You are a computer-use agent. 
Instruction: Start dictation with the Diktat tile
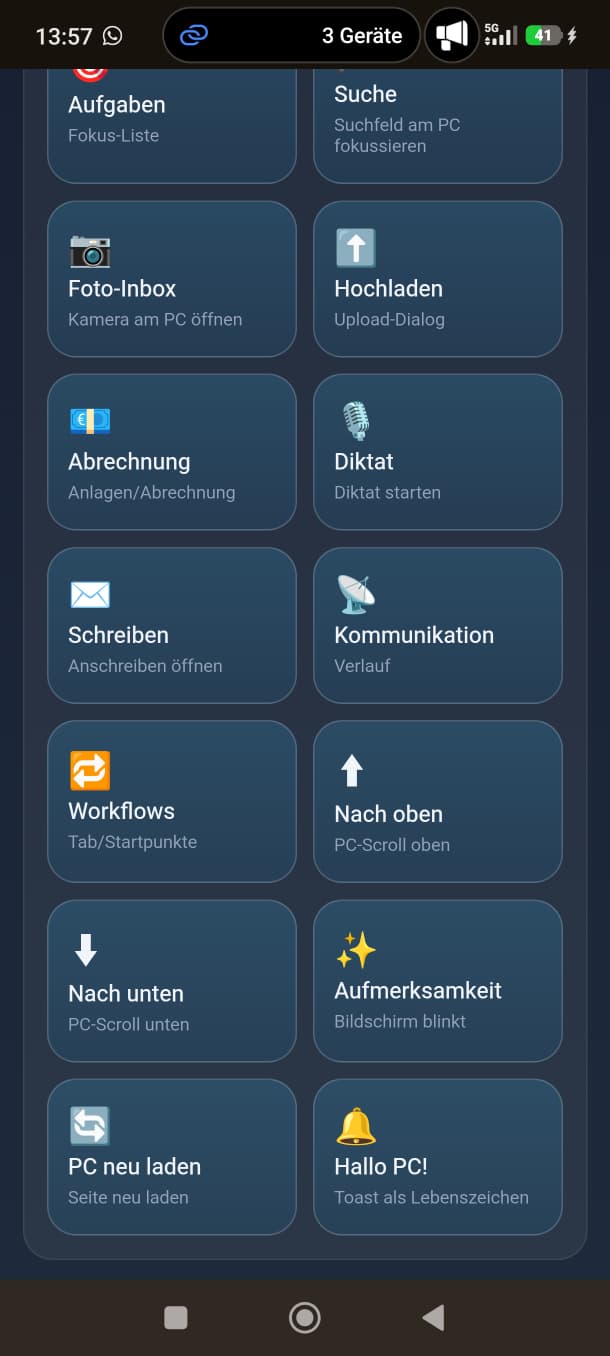tap(437, 452)
